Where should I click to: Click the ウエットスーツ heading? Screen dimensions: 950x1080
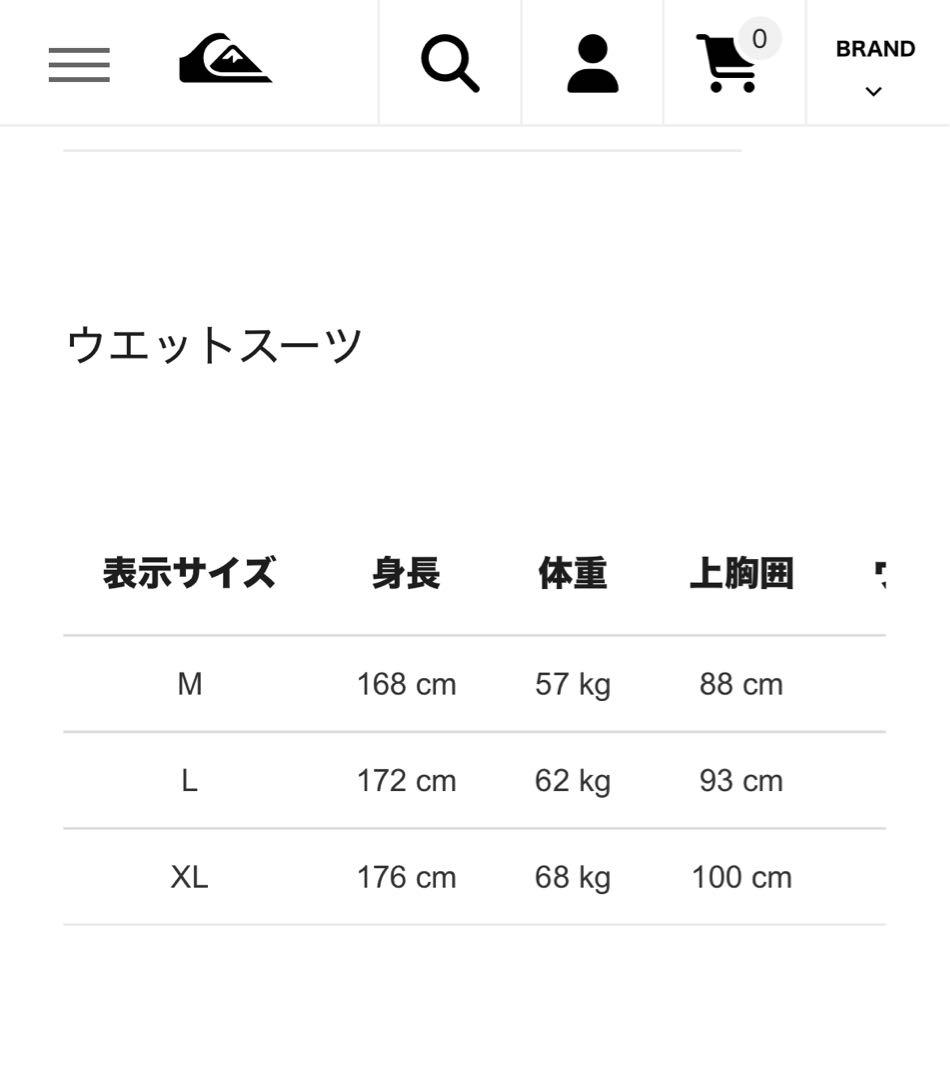click(215, 344)
